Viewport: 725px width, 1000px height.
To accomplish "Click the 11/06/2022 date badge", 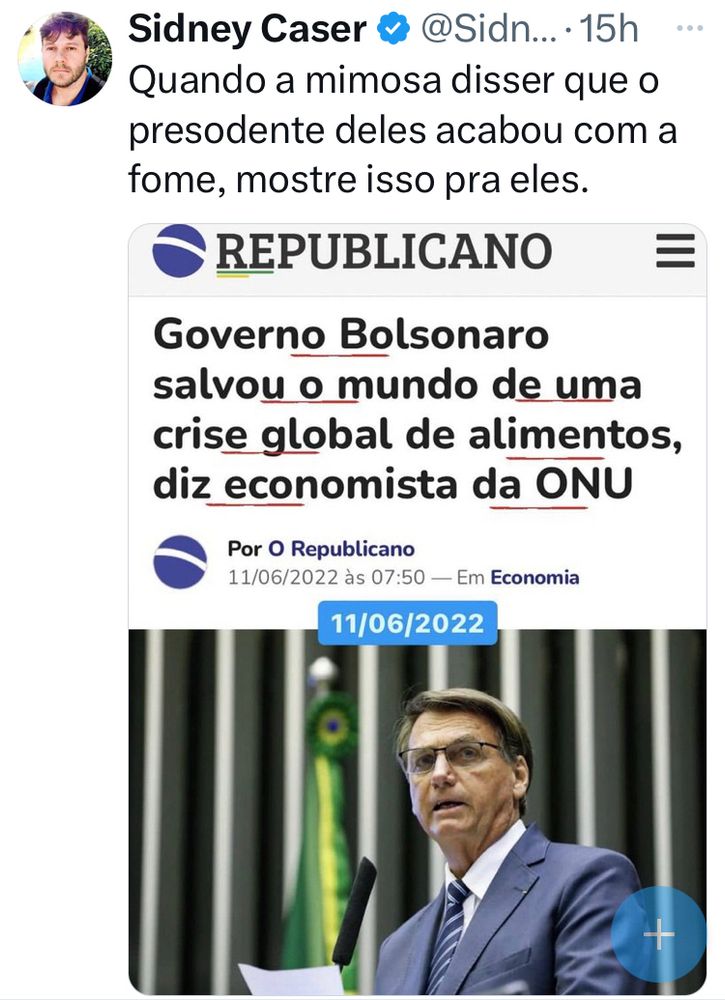I will (408, 623).
